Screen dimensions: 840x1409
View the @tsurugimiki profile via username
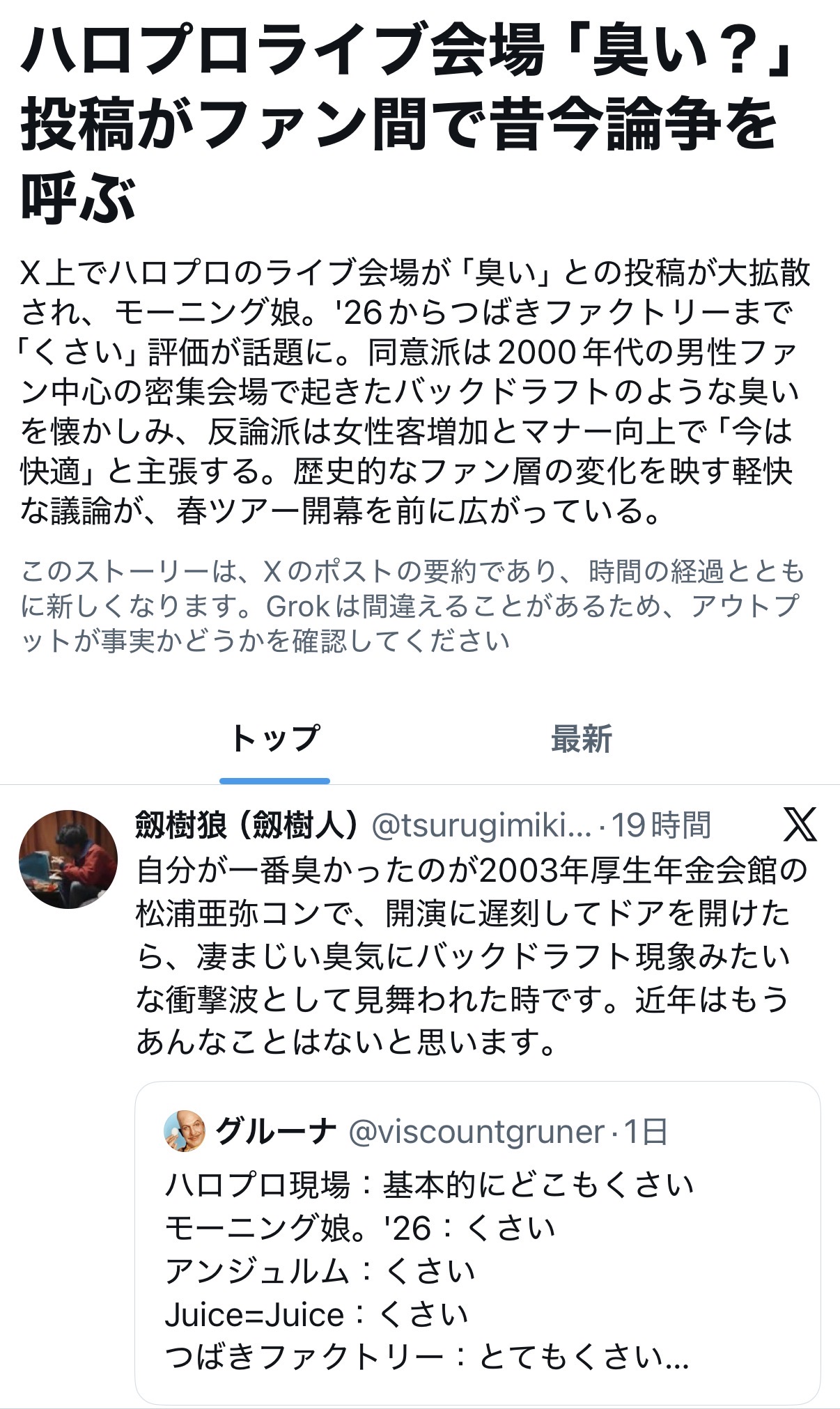pyautogui.click(x=481, y=826)
